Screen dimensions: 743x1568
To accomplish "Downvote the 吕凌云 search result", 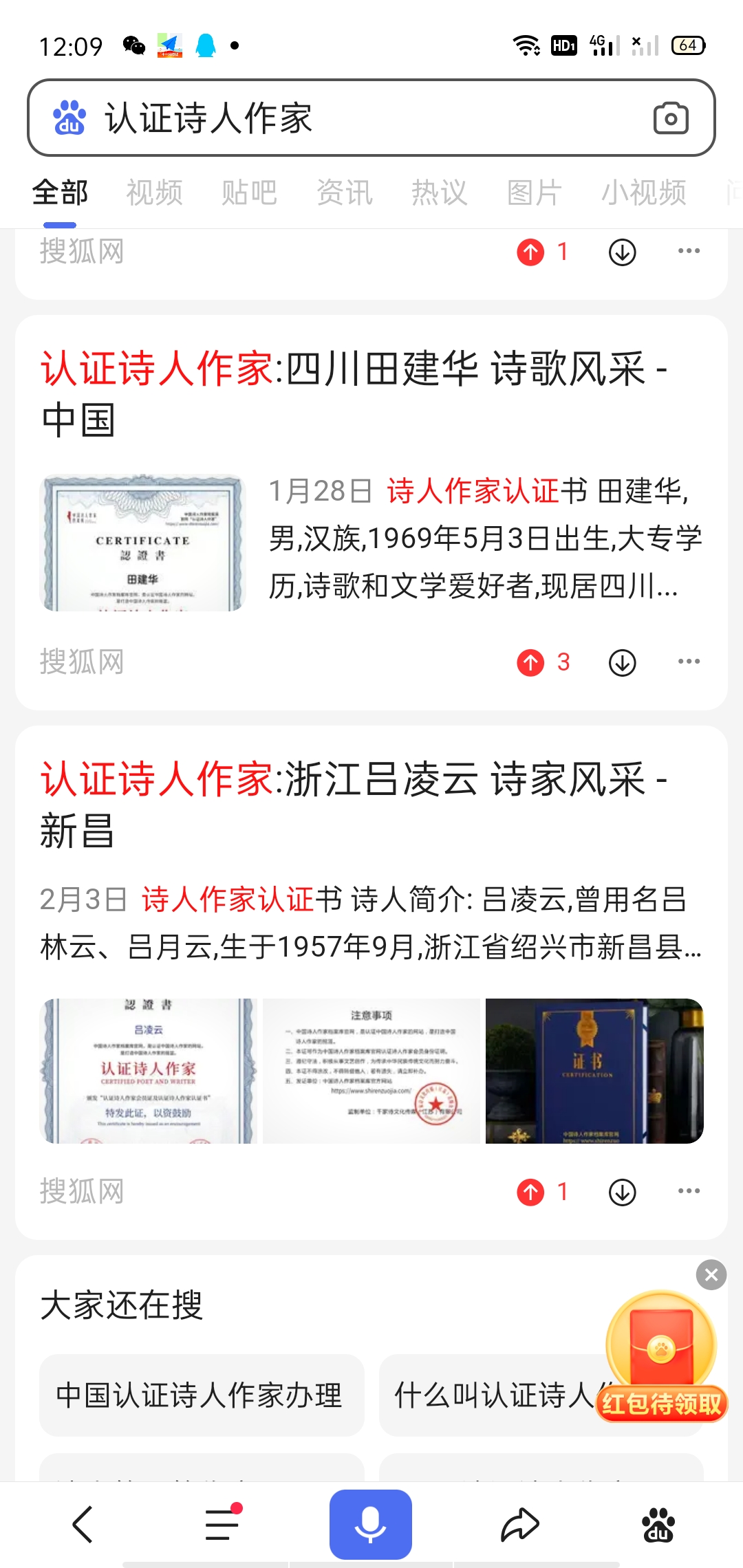I will click(x=622, y=1193).
